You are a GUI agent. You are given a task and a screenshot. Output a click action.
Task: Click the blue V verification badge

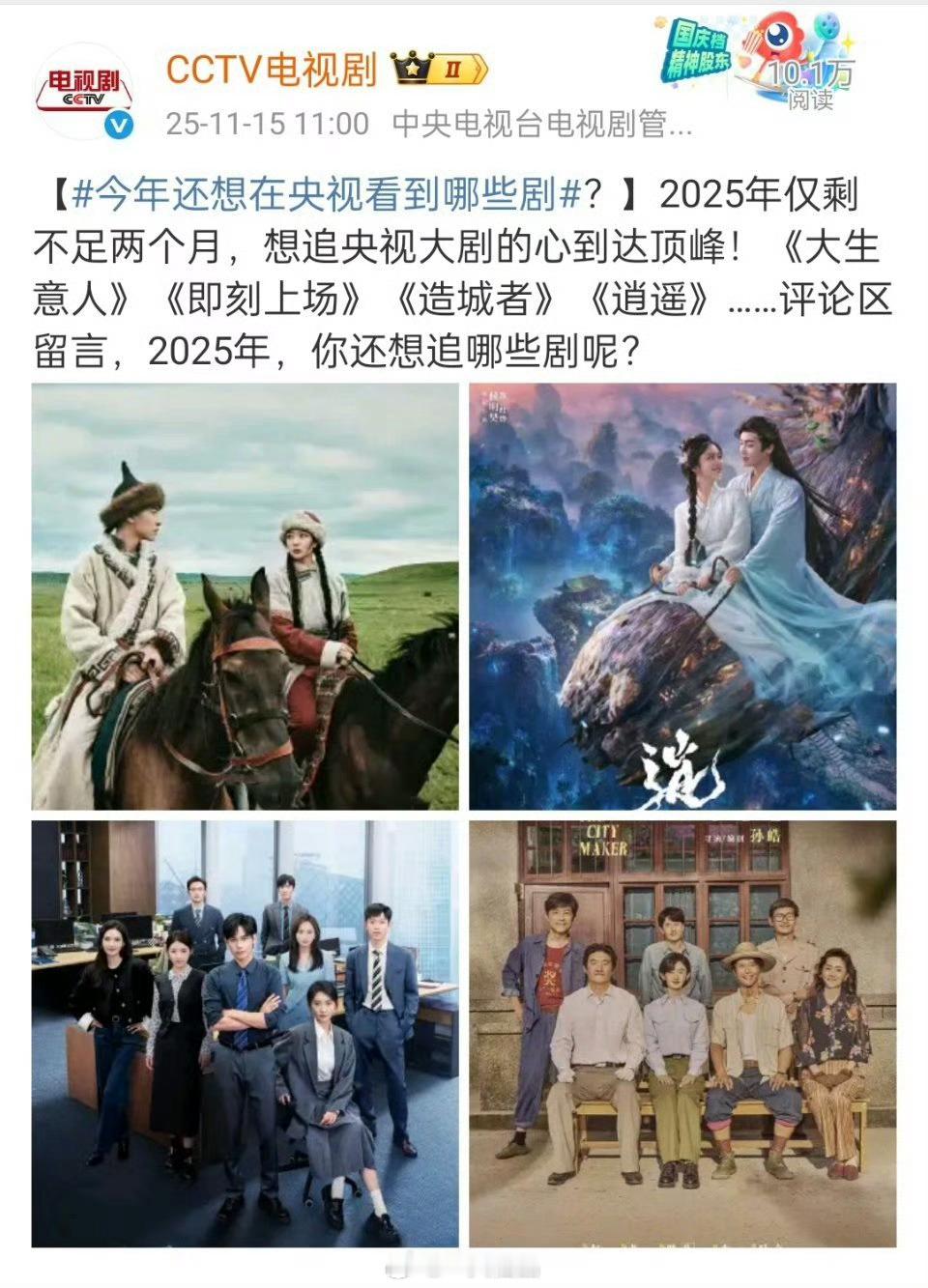(120, 124)
